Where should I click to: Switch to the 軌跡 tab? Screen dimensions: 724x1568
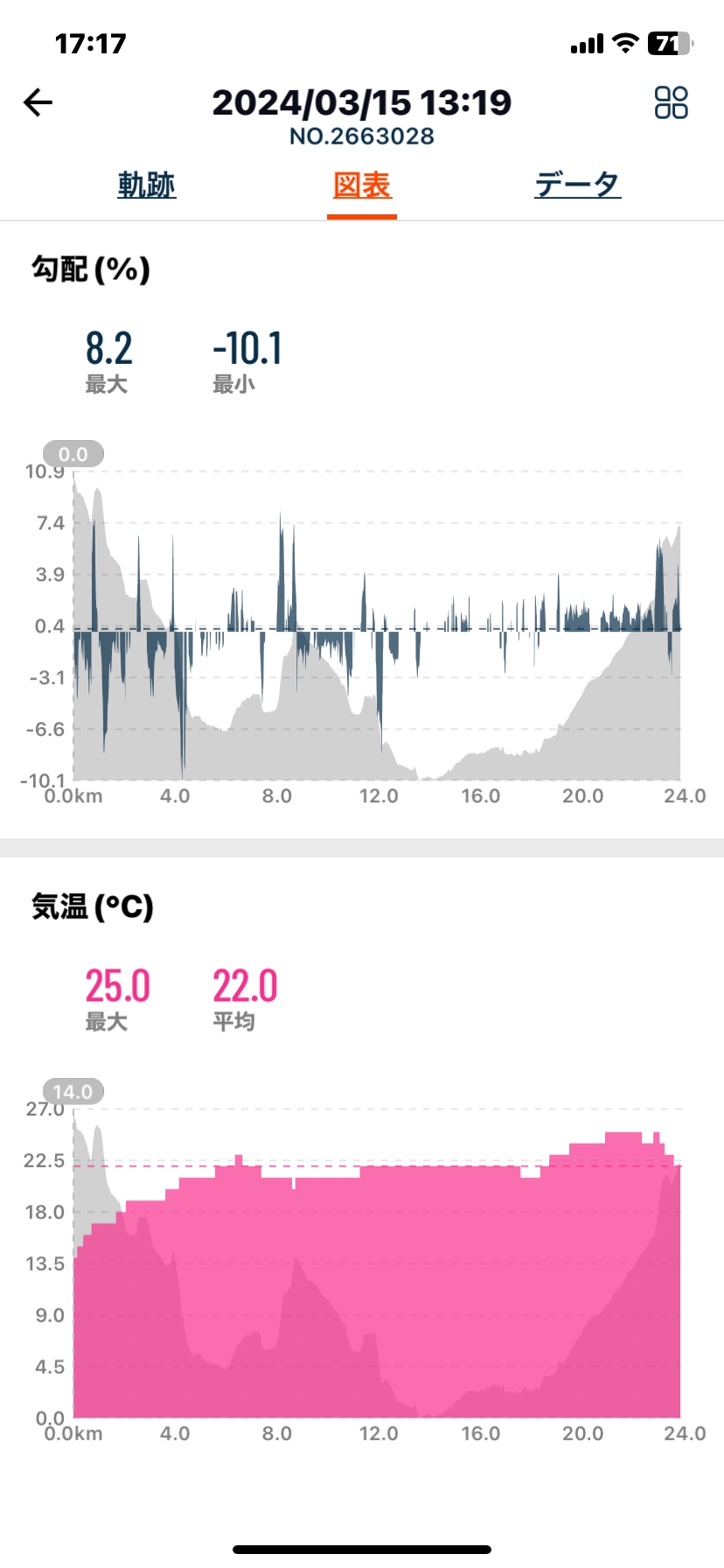(x=147, y=185)
